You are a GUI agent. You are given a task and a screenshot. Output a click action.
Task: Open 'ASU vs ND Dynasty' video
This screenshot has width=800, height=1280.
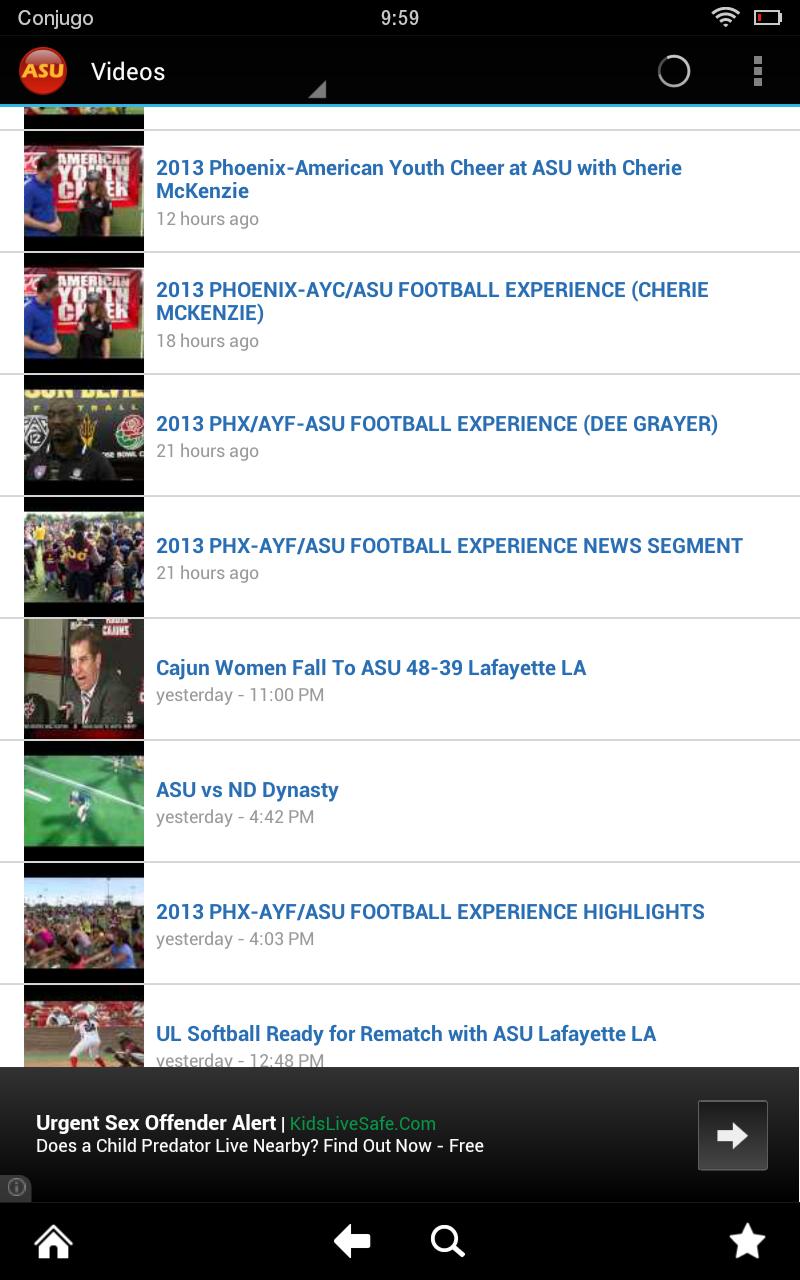point(247,789)
